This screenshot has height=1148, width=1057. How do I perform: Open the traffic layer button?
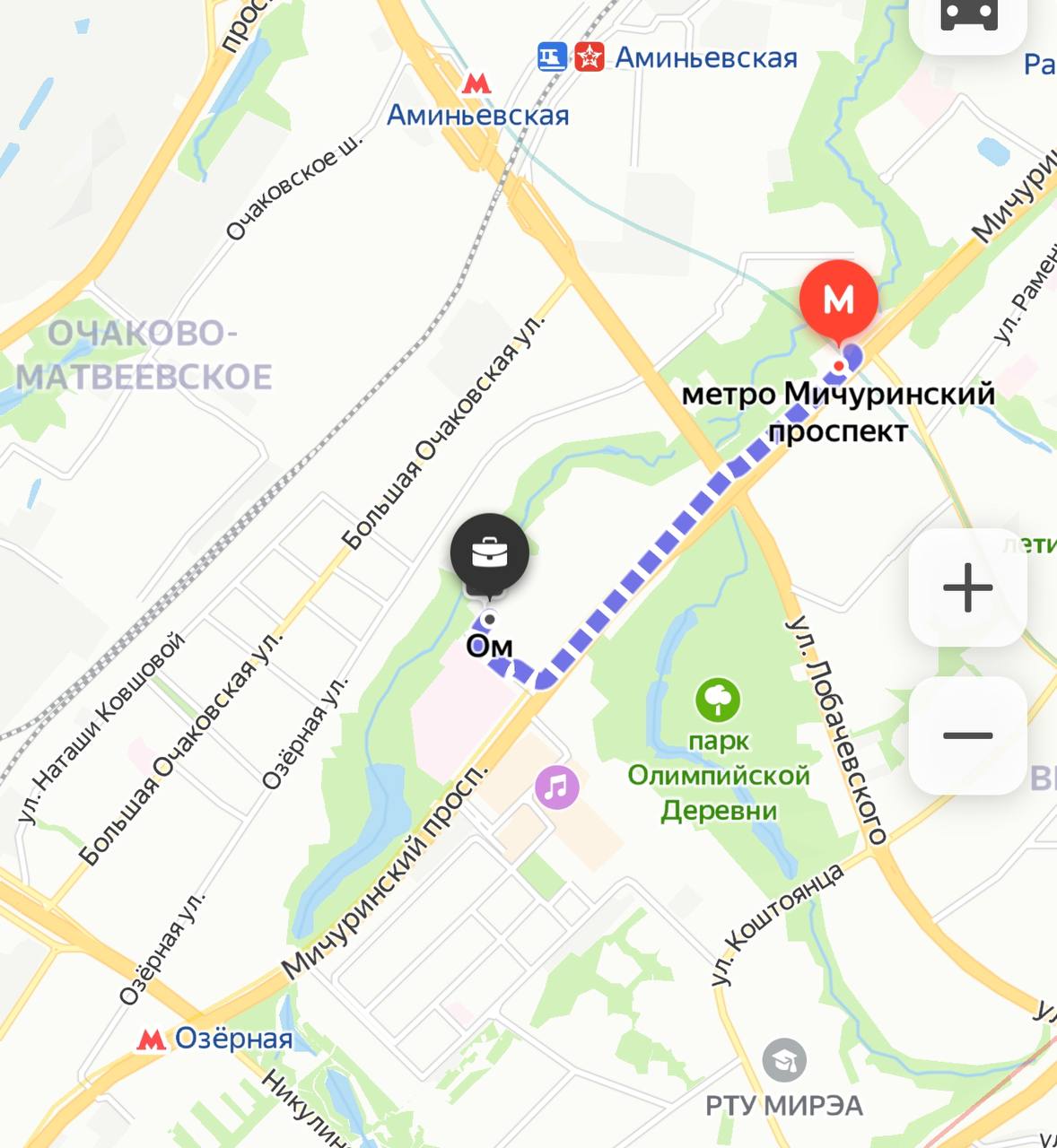(x=967, y=18)
